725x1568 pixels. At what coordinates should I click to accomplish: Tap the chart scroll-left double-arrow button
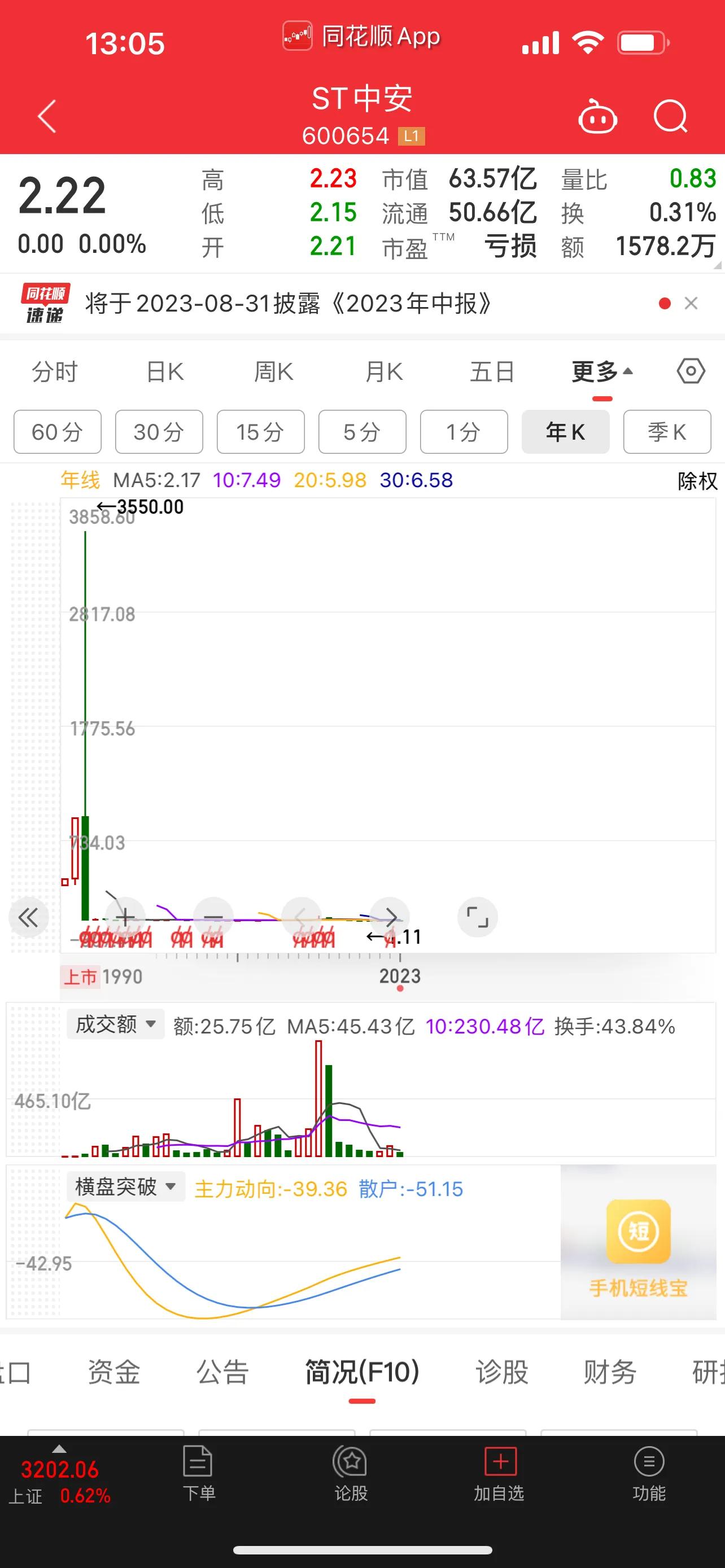tap(29, 917)
